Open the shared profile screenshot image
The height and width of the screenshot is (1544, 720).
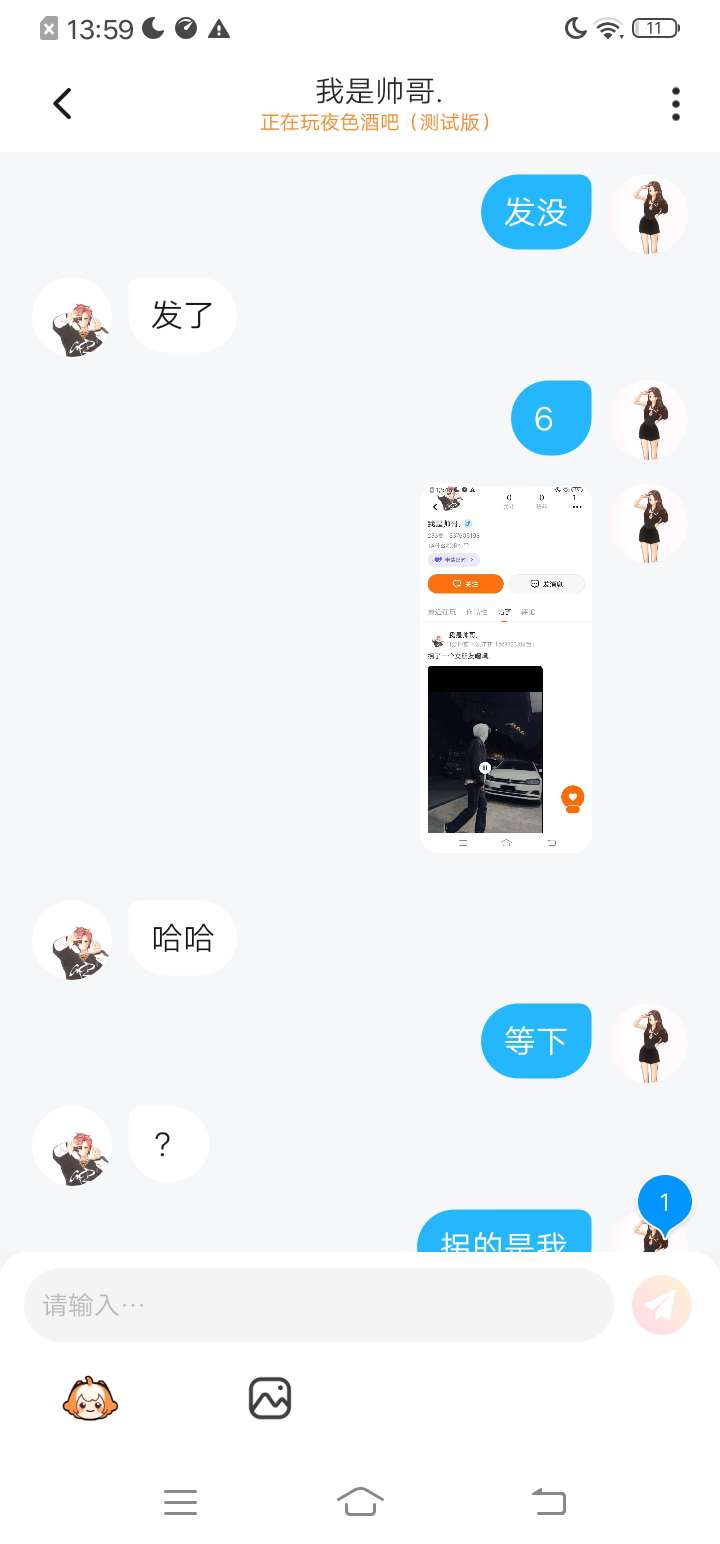tap(506, 668)
